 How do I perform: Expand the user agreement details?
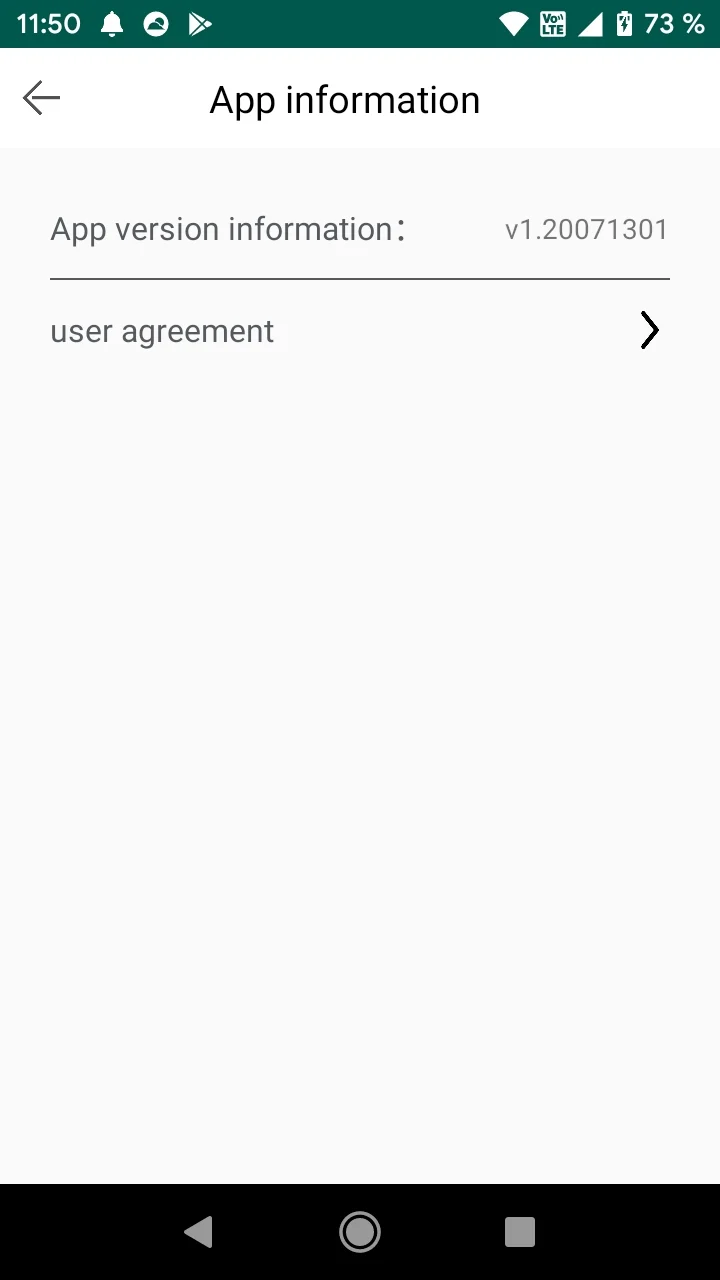pyautogui.click(x=360, y=330)
